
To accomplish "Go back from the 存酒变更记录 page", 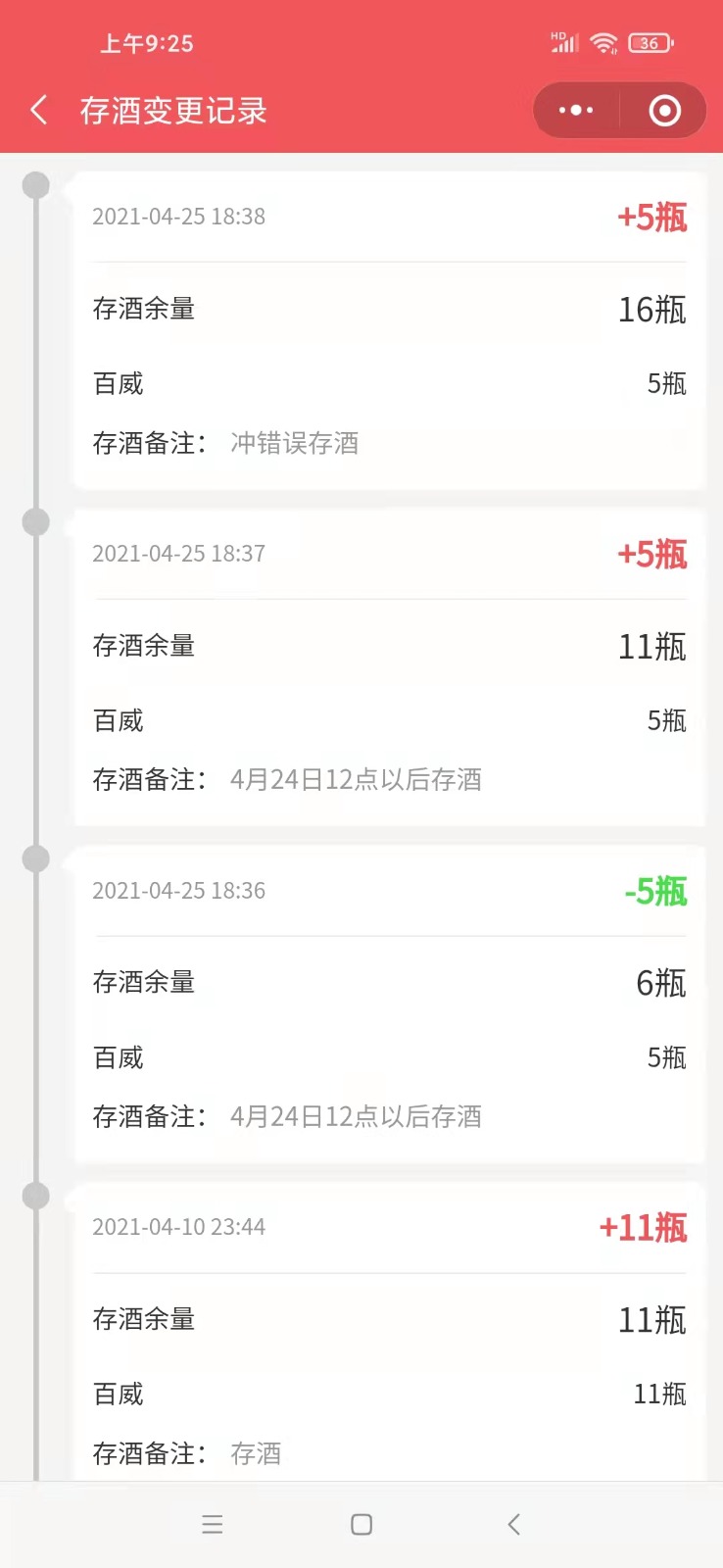I will 39,110.
